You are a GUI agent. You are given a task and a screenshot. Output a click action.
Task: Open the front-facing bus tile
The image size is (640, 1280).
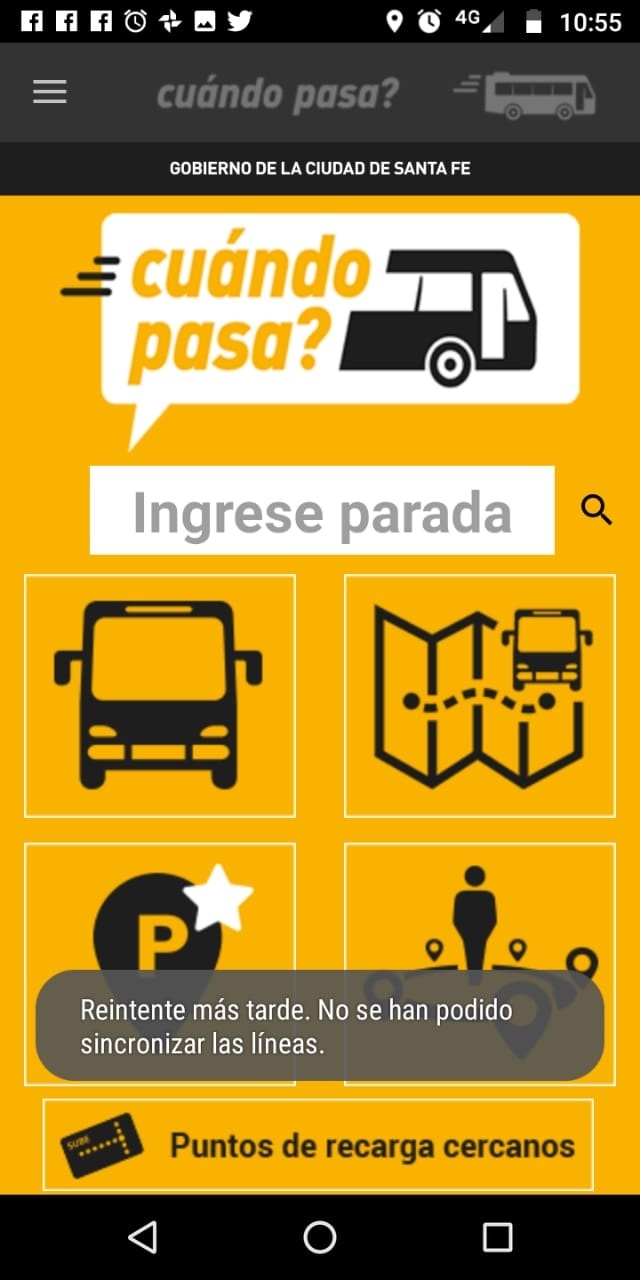pos(160,695)
